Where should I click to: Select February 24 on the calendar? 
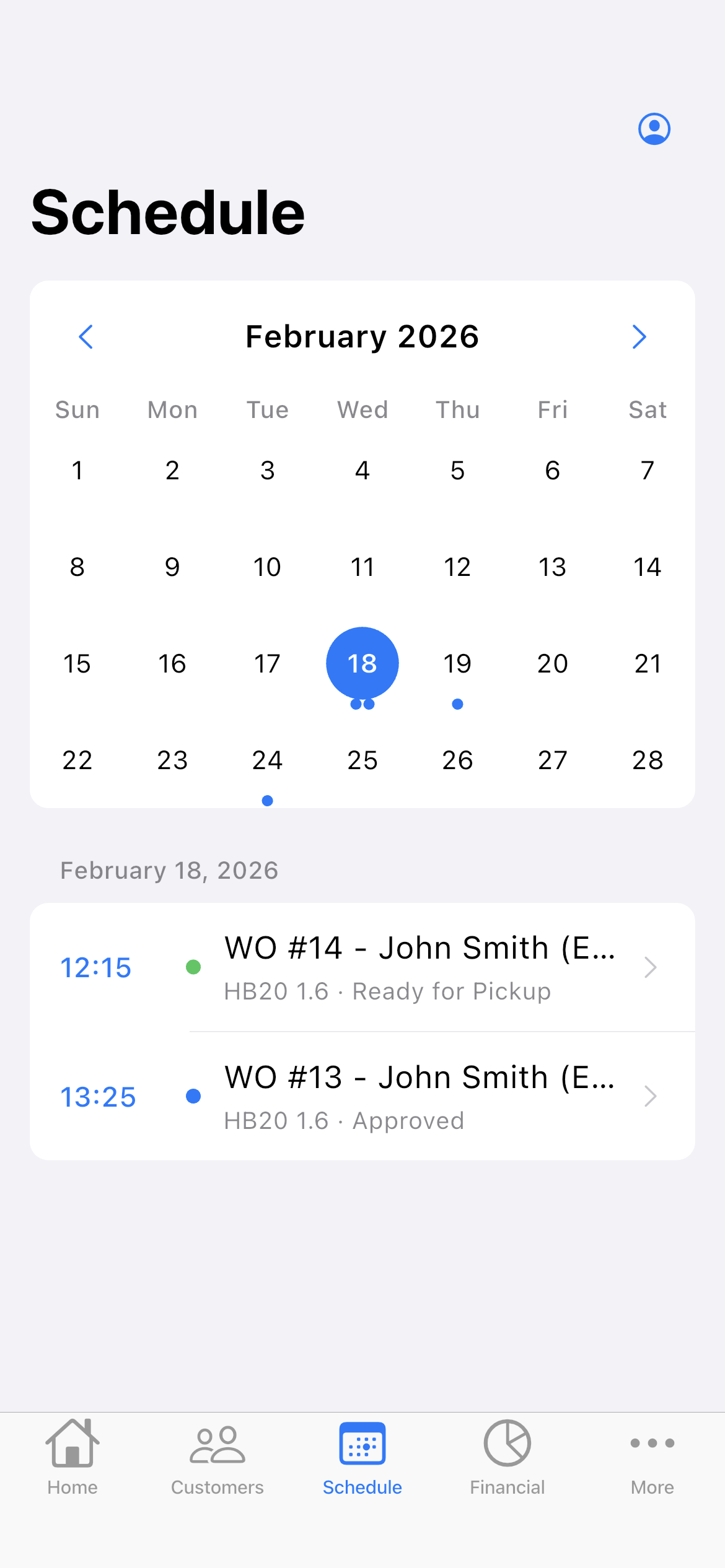point(267,760)
